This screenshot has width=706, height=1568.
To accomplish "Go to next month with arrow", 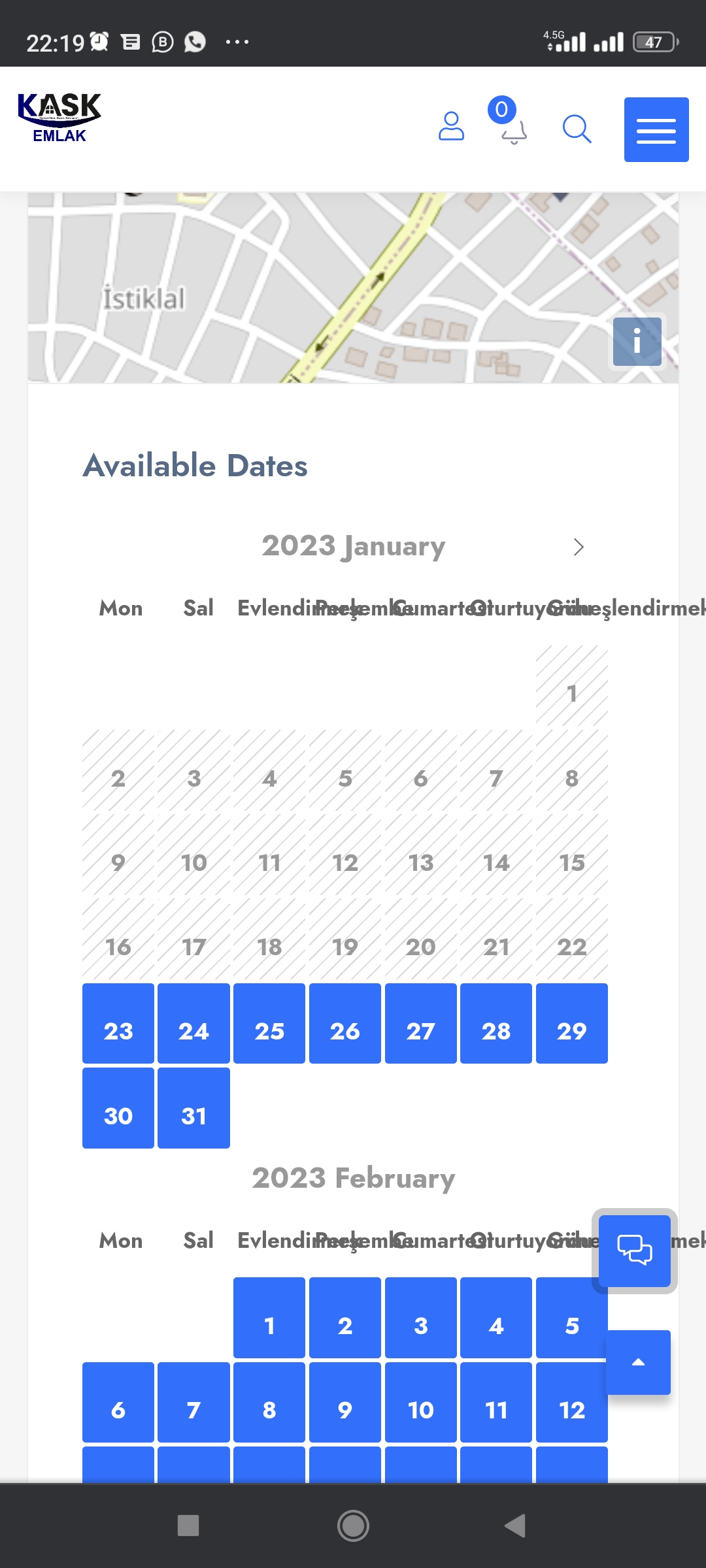I will [579, 547].
